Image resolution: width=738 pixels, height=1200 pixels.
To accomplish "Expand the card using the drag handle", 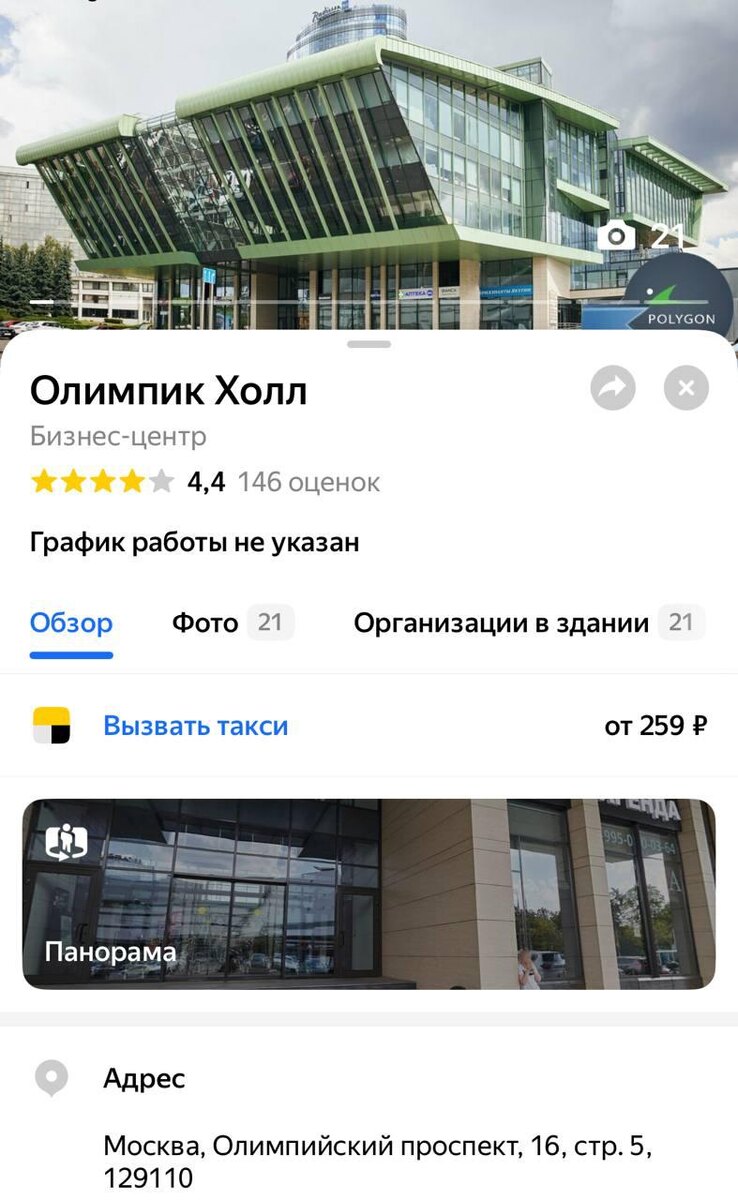I will pyautogui.click(x=369, y=344).
